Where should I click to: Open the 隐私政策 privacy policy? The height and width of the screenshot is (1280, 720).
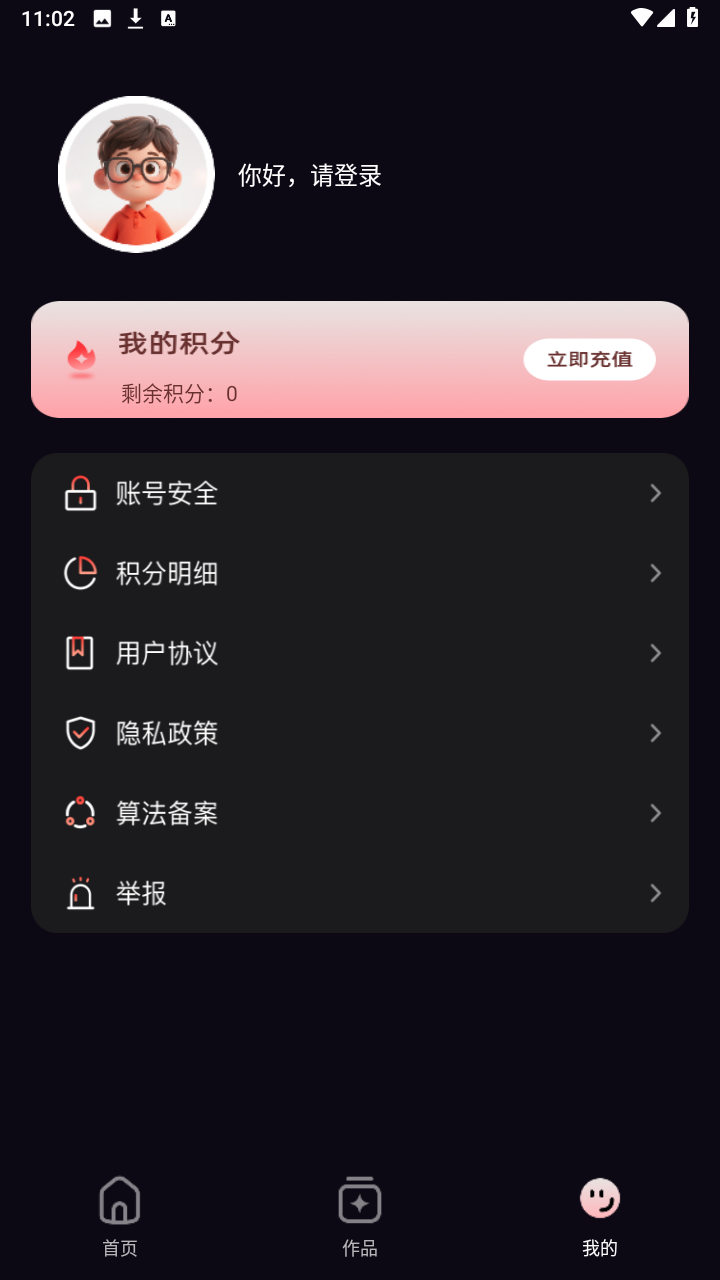(360, 733)
